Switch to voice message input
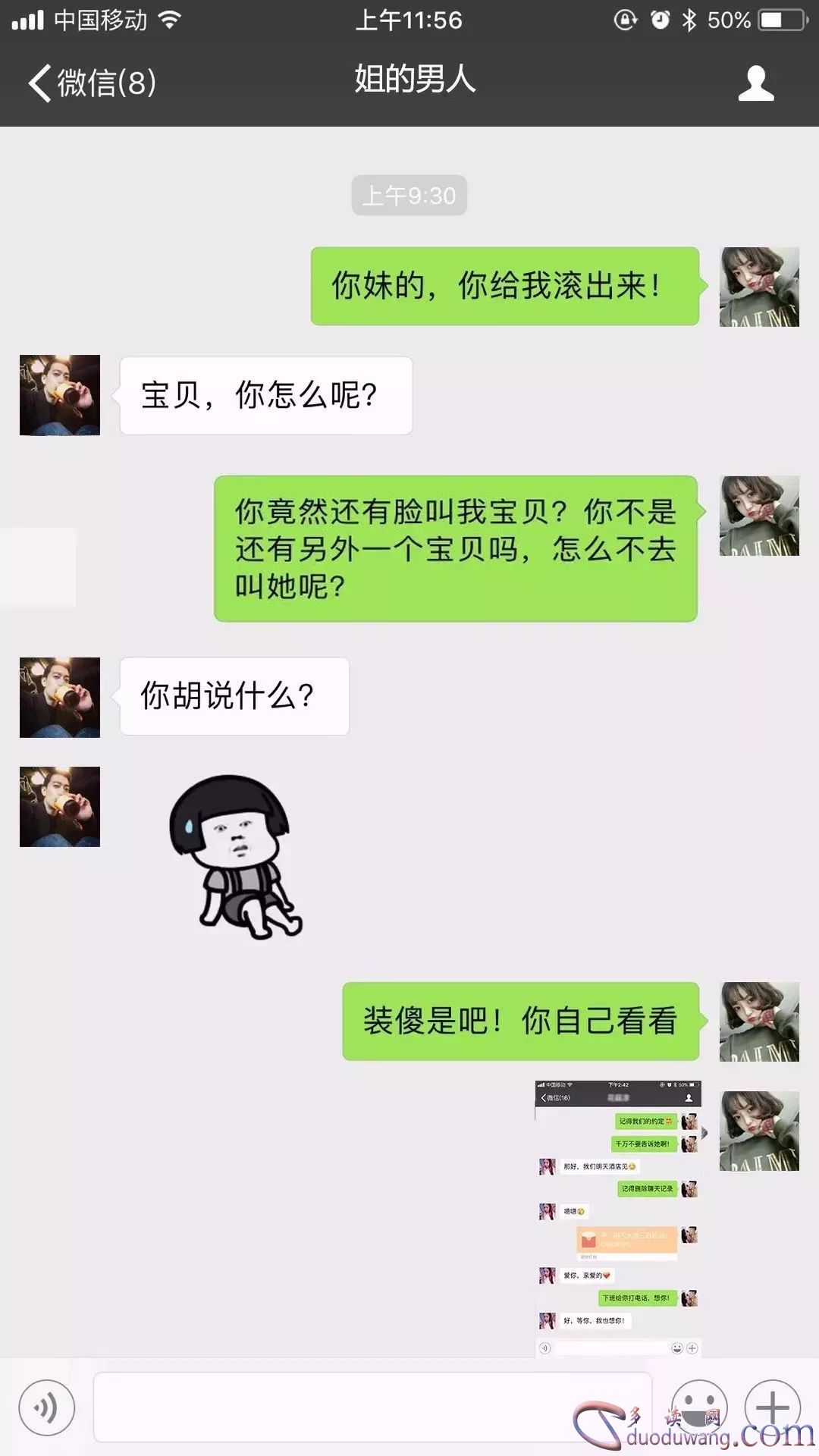 tap(47, 1407)
